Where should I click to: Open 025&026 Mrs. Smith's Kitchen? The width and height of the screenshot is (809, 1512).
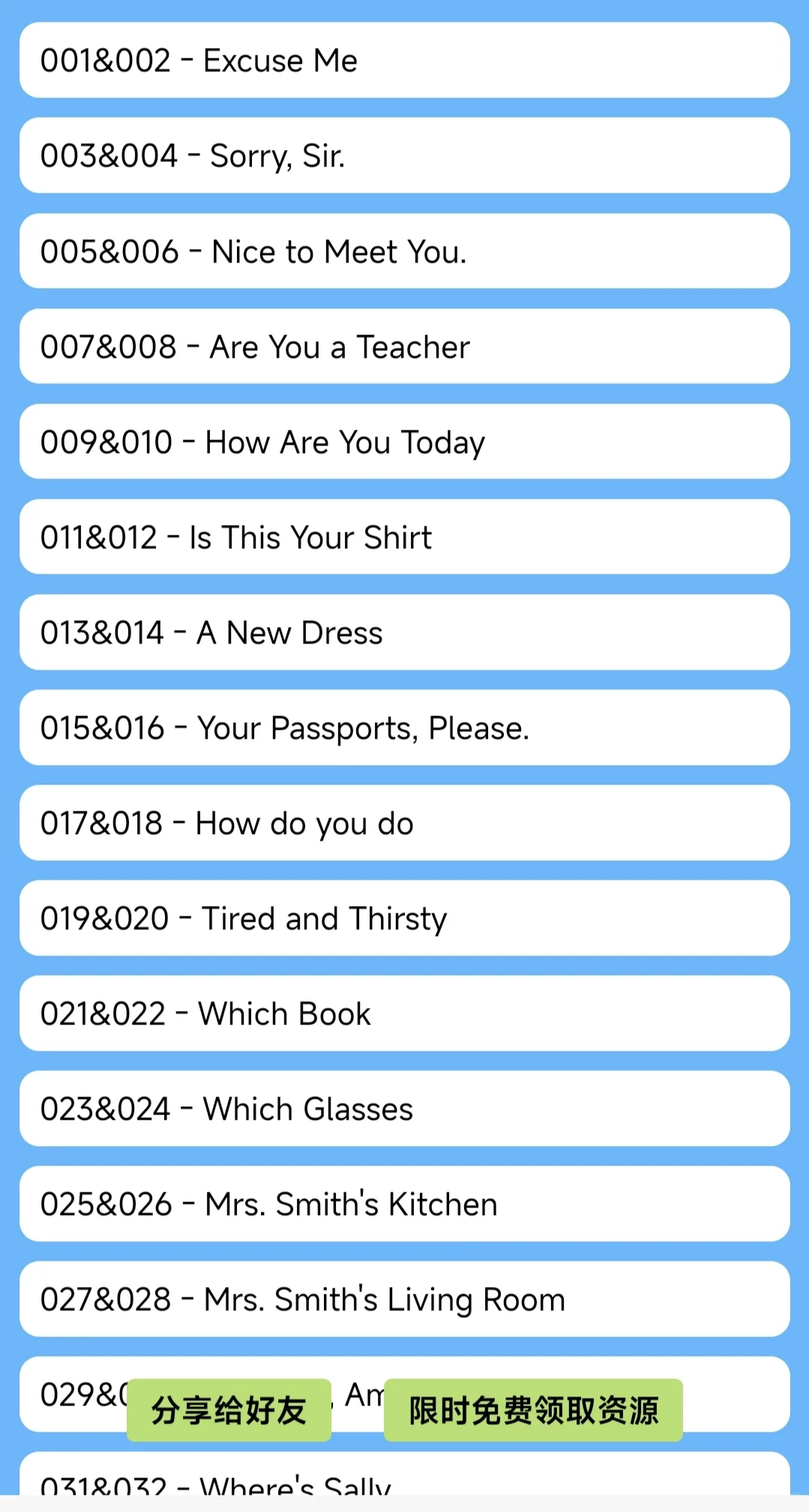404,1204
